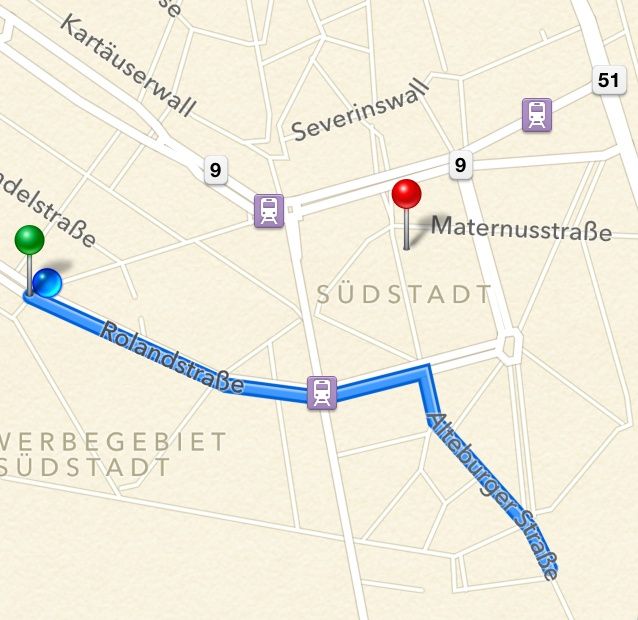This screenshot has height=620, width=638.
Task: Open the transit station below Kartäuserwall
Action: [269, 210]
